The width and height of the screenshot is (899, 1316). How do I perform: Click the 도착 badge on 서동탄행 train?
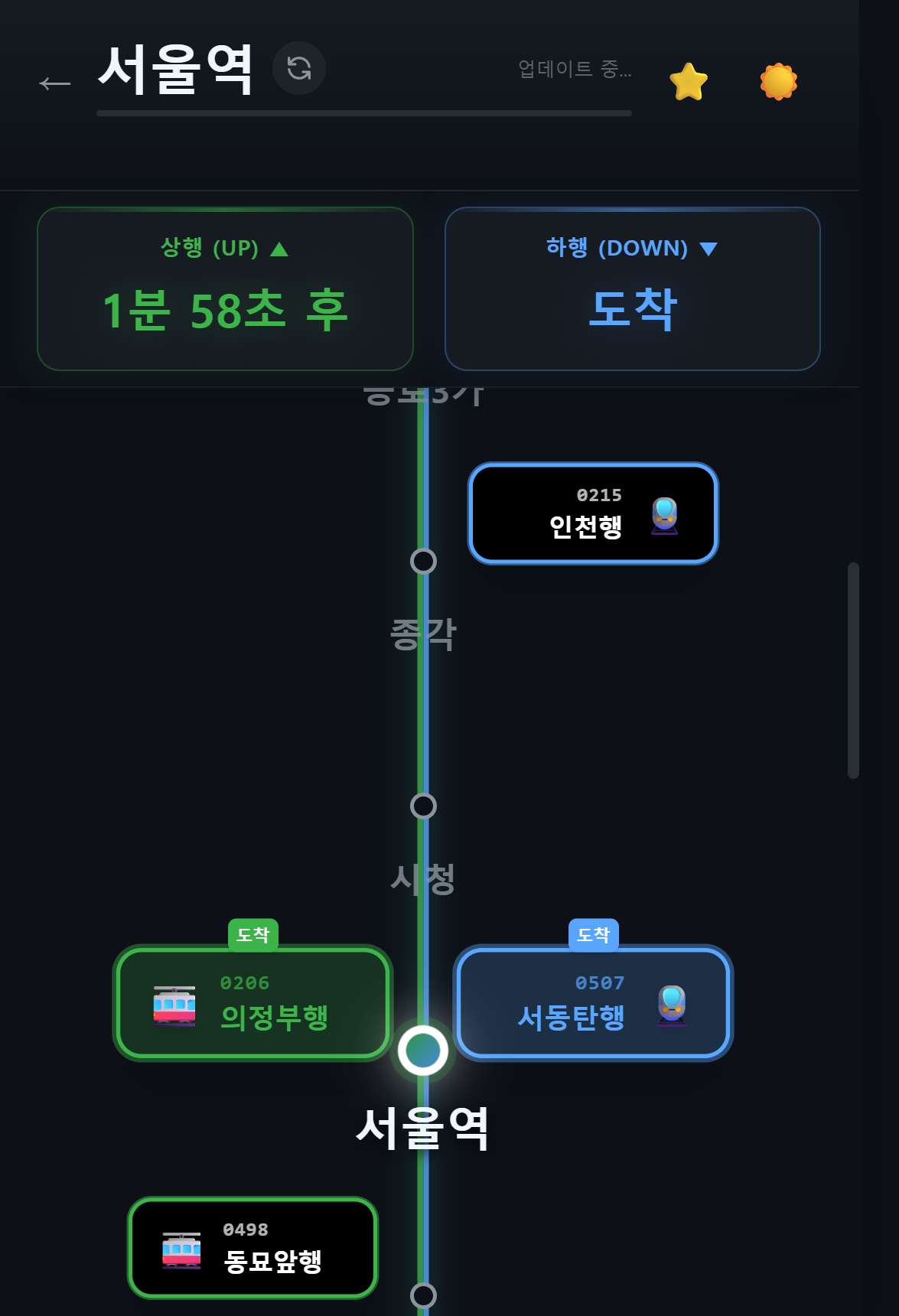pyautogui.click(x=594, y=933)
